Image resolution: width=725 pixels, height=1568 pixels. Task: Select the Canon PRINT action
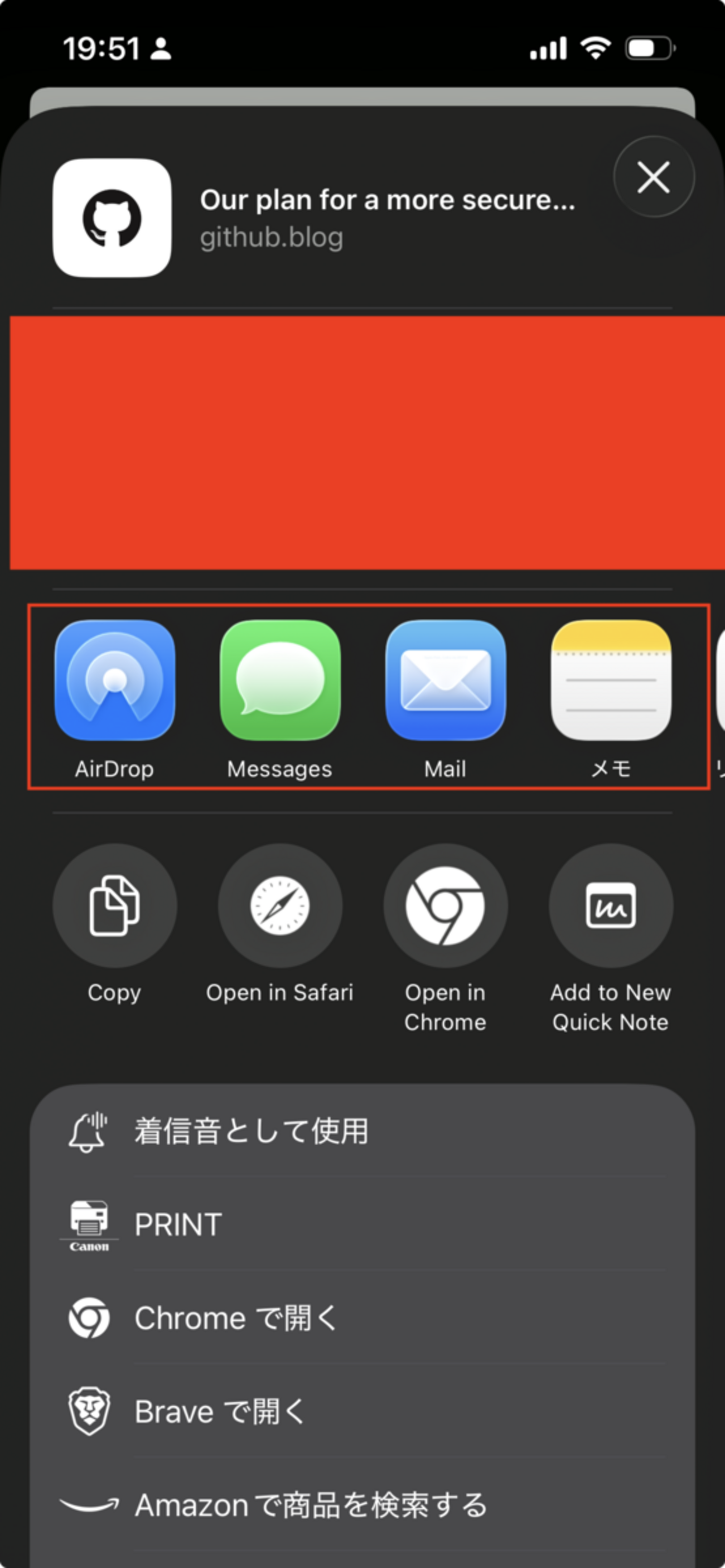click(362, 1225)
